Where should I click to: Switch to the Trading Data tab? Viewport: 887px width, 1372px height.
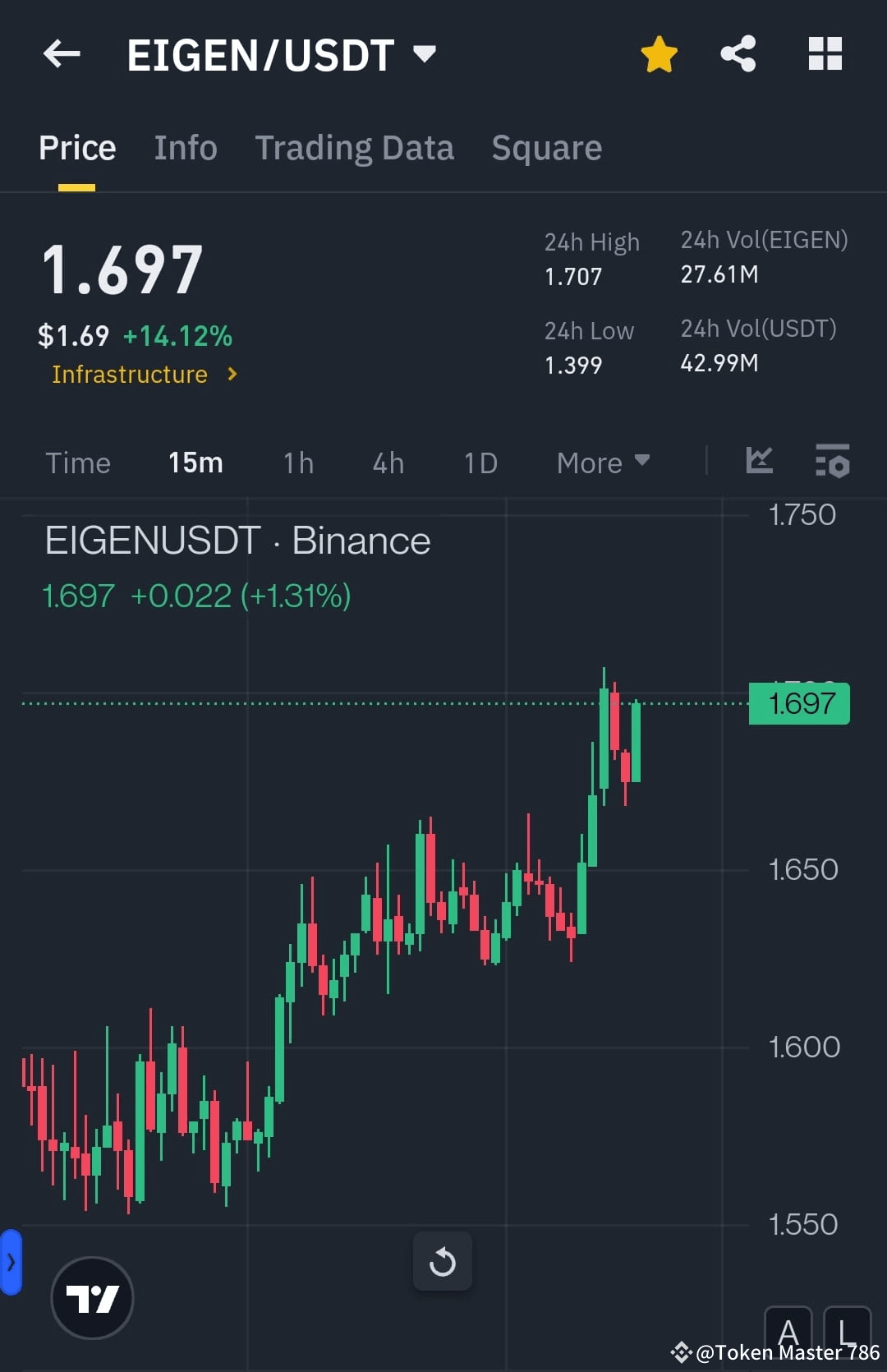tap(355, 147)
